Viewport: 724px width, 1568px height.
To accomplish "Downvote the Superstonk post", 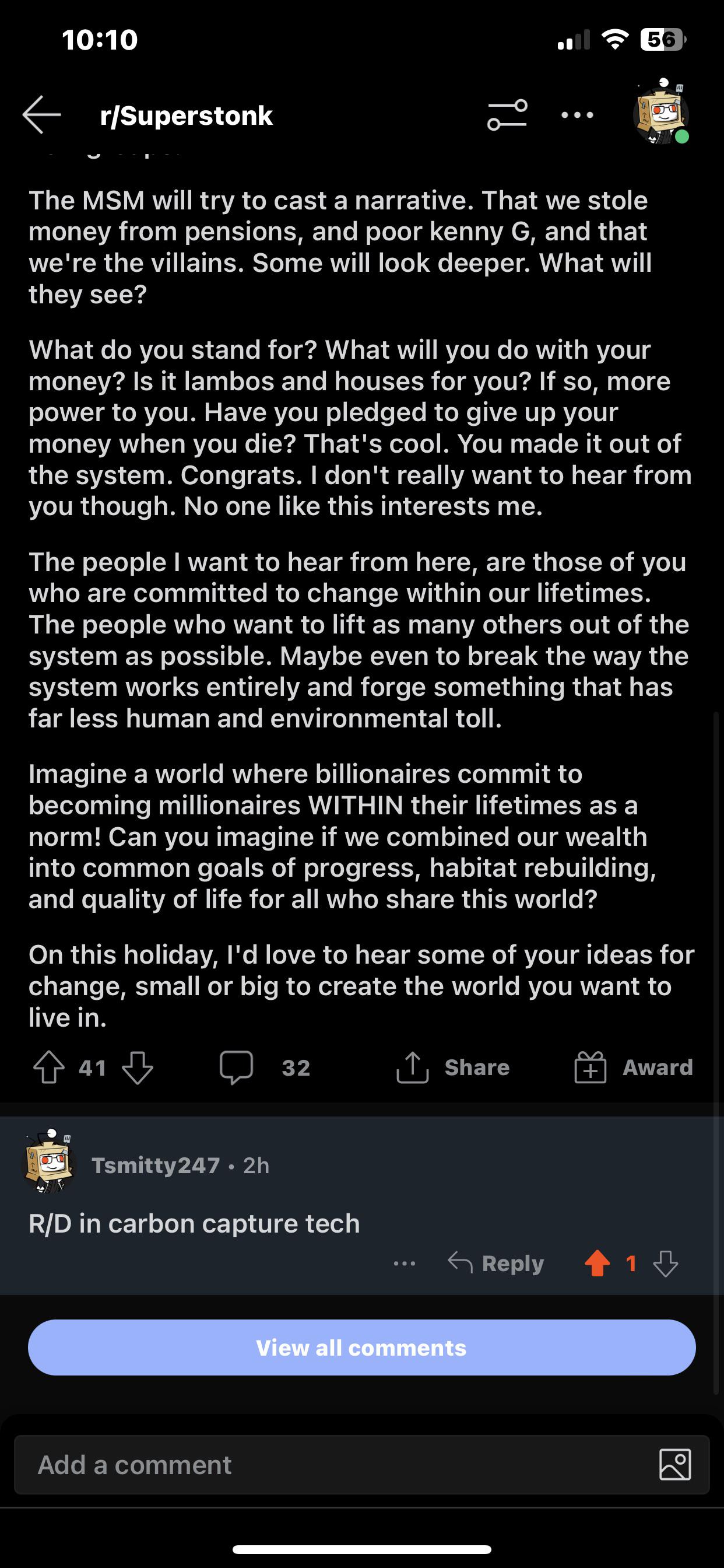I will (x=138, y=1067).
